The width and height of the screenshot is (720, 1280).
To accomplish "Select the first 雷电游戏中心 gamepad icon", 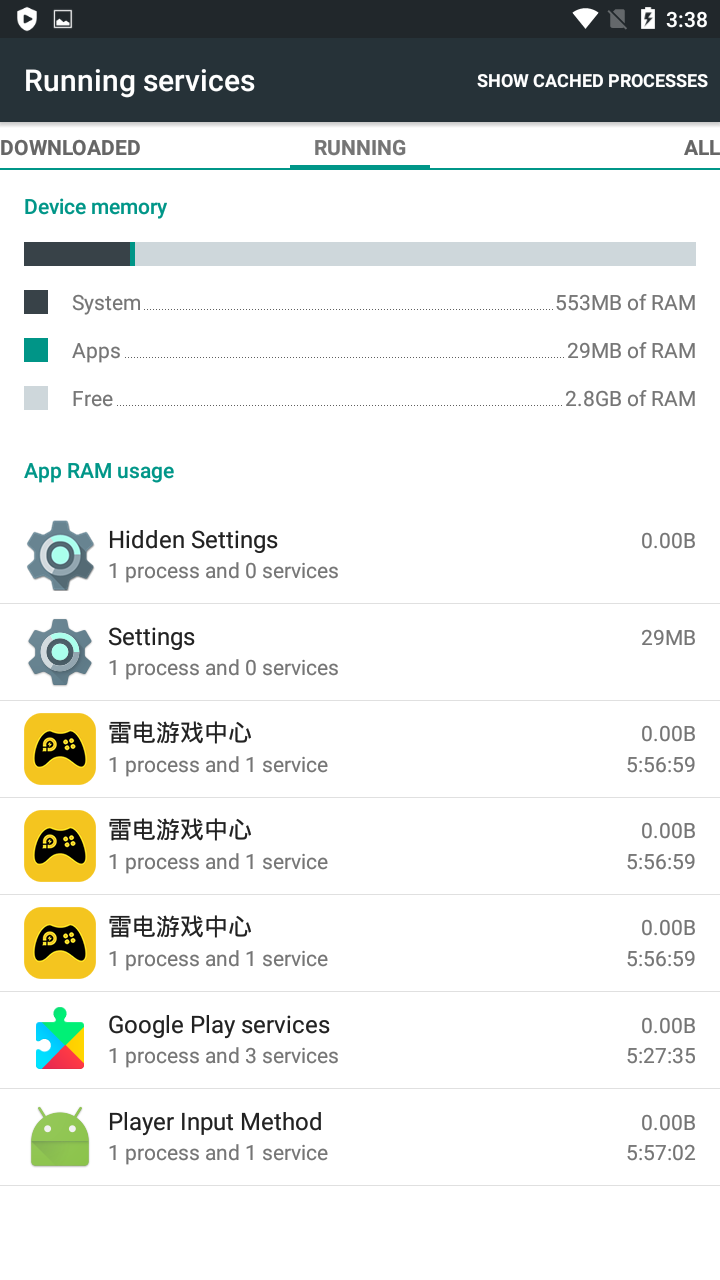I will click(x=59, y=748).
